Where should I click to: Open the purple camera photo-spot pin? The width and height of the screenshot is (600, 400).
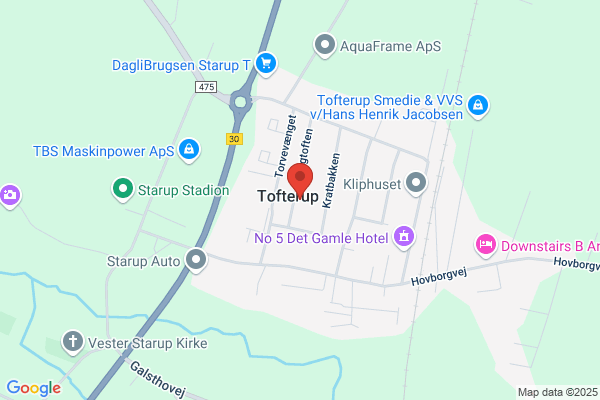[10, 196]
